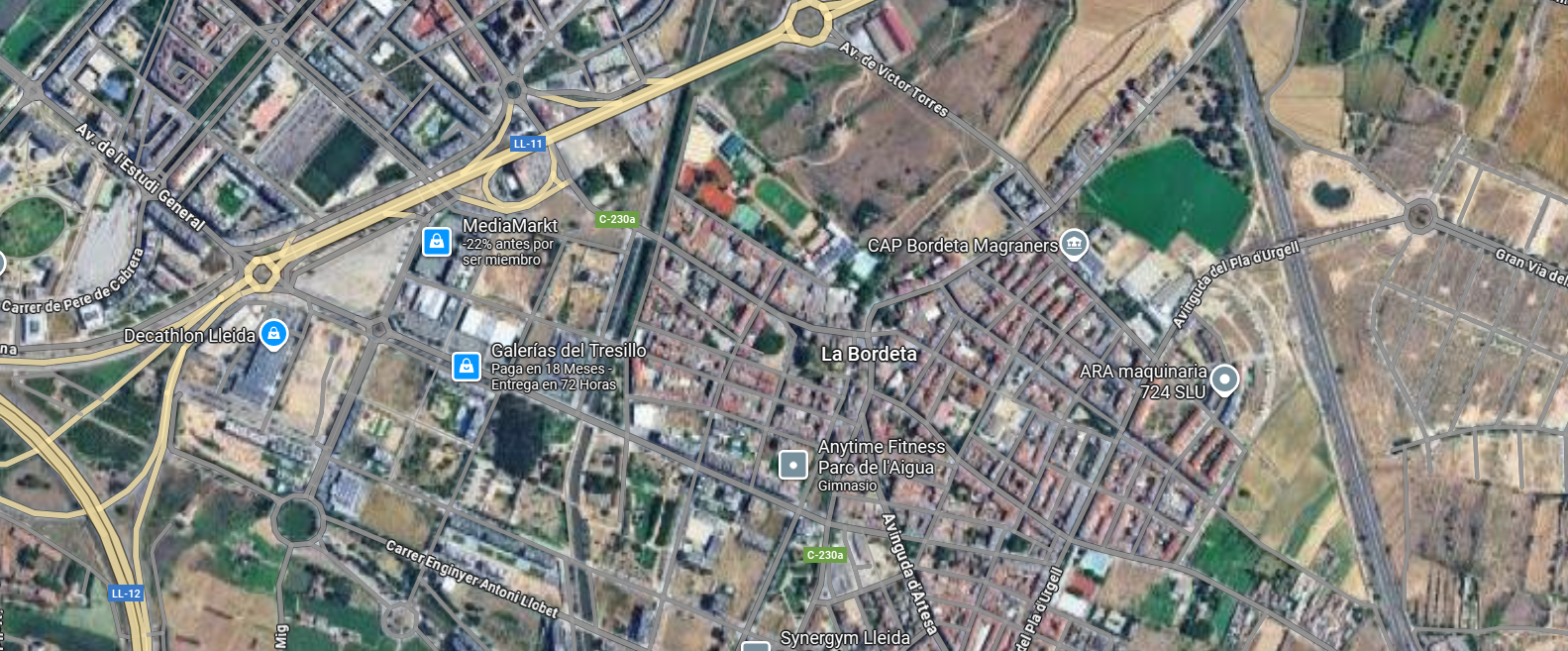Screen dimensions: 1568x651
Task: Open CAP Bordeta Magraners place marker
Action: [x=1074, y=243]
